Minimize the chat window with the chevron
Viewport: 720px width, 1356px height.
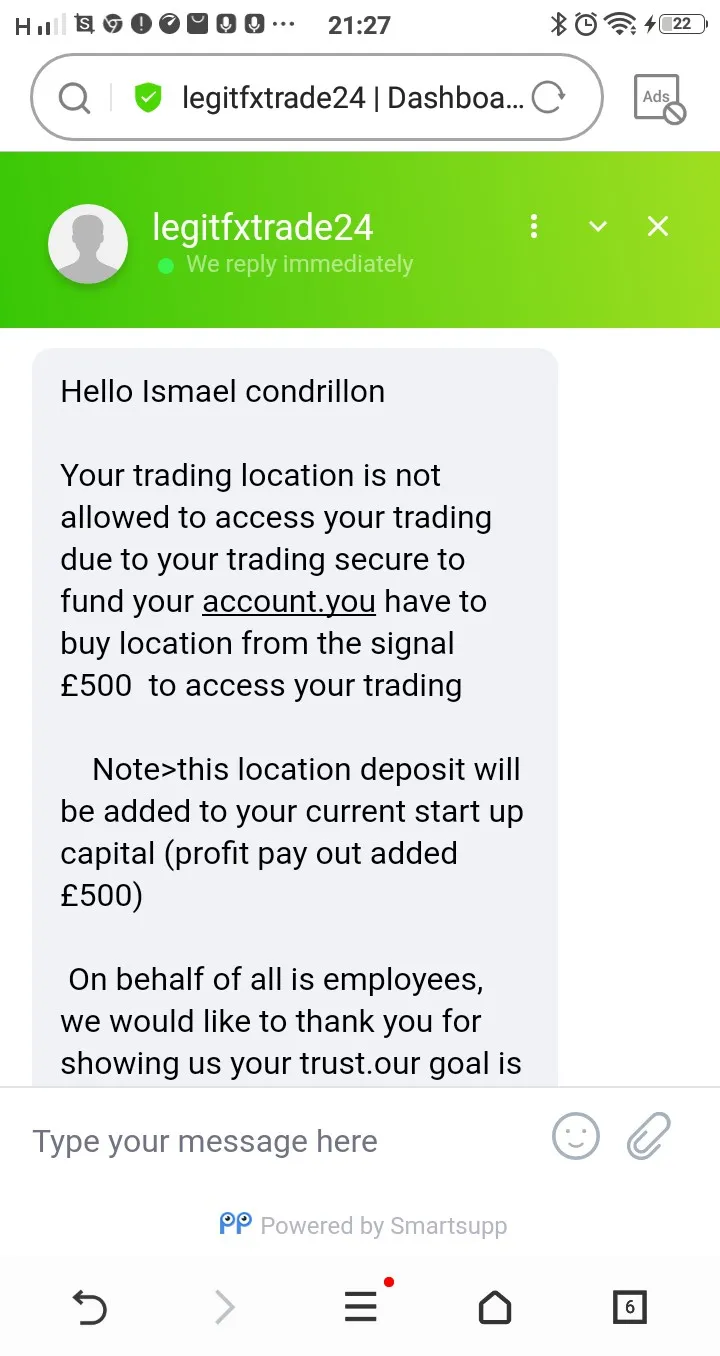click(598, 227)
